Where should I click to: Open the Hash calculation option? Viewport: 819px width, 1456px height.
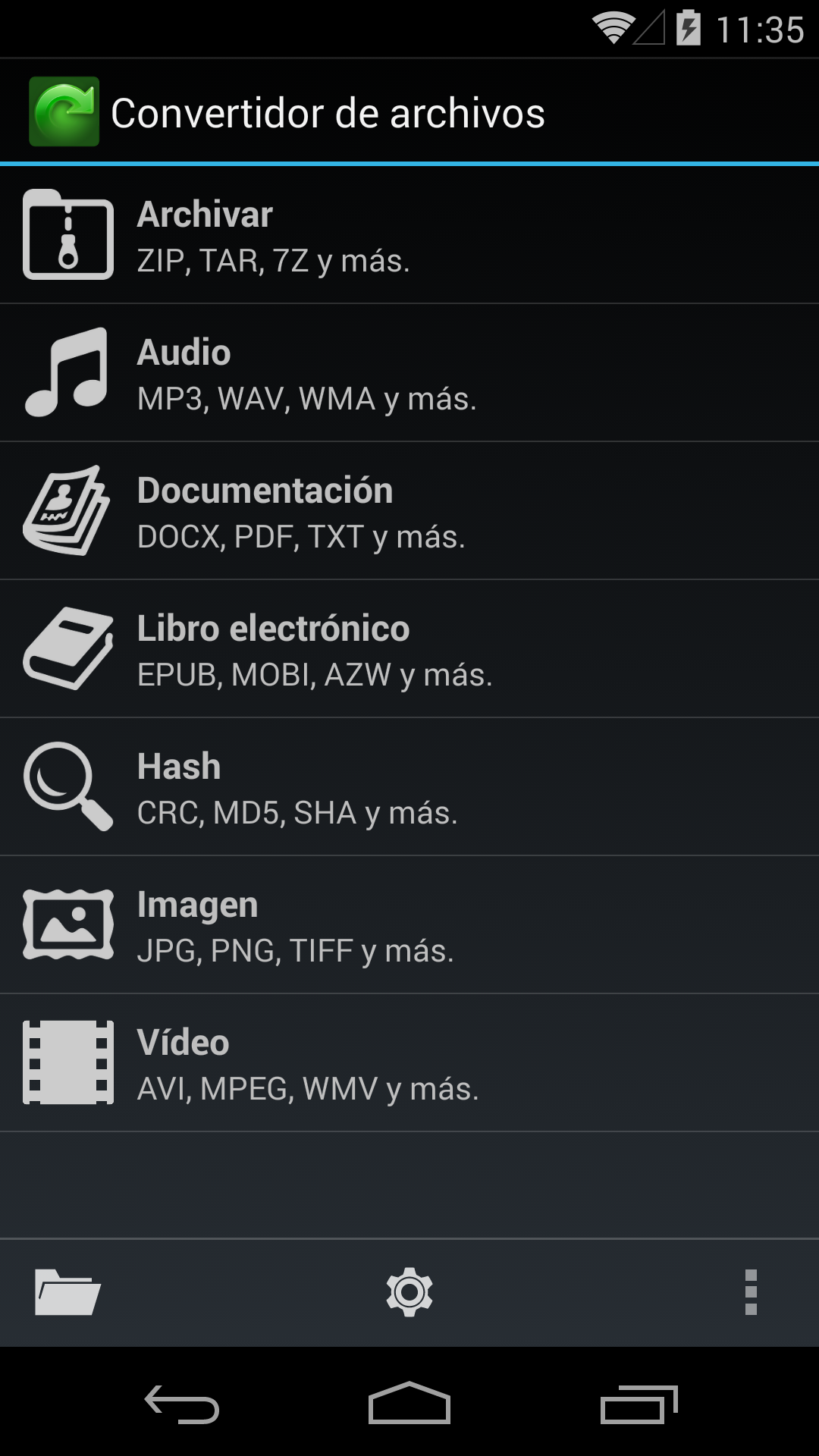point(409,787)
